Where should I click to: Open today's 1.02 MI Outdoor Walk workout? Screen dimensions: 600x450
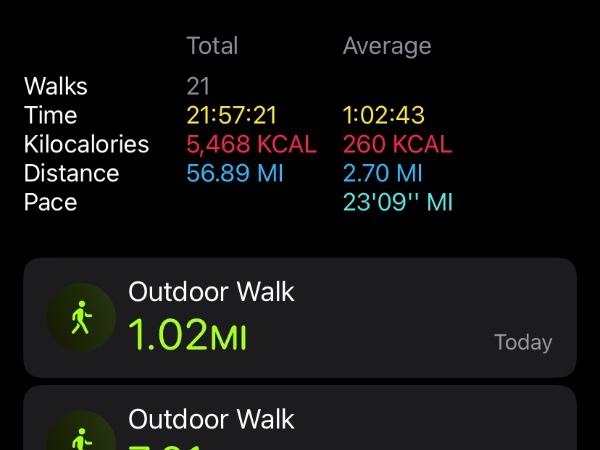300,318
